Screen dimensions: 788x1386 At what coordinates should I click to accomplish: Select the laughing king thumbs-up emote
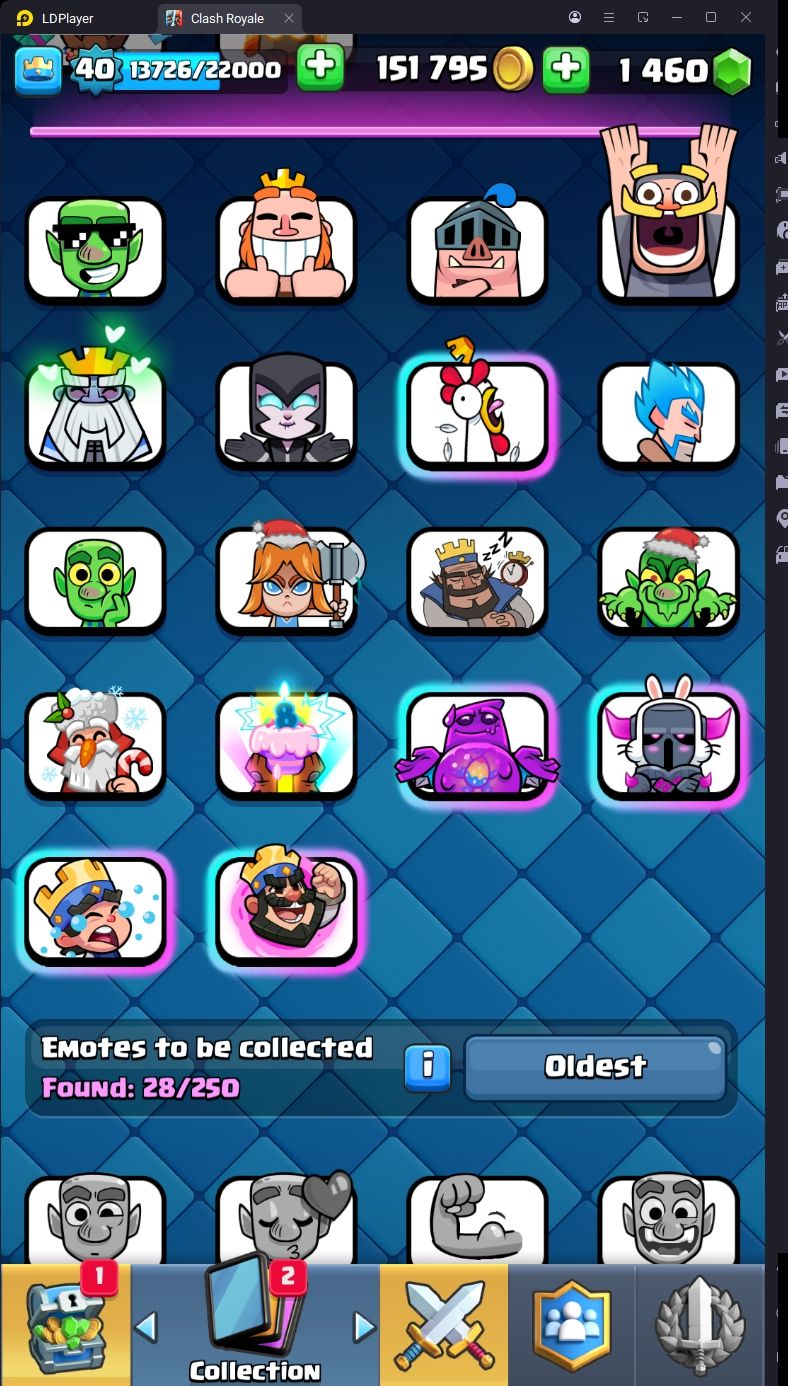click(x=286, y=250)
